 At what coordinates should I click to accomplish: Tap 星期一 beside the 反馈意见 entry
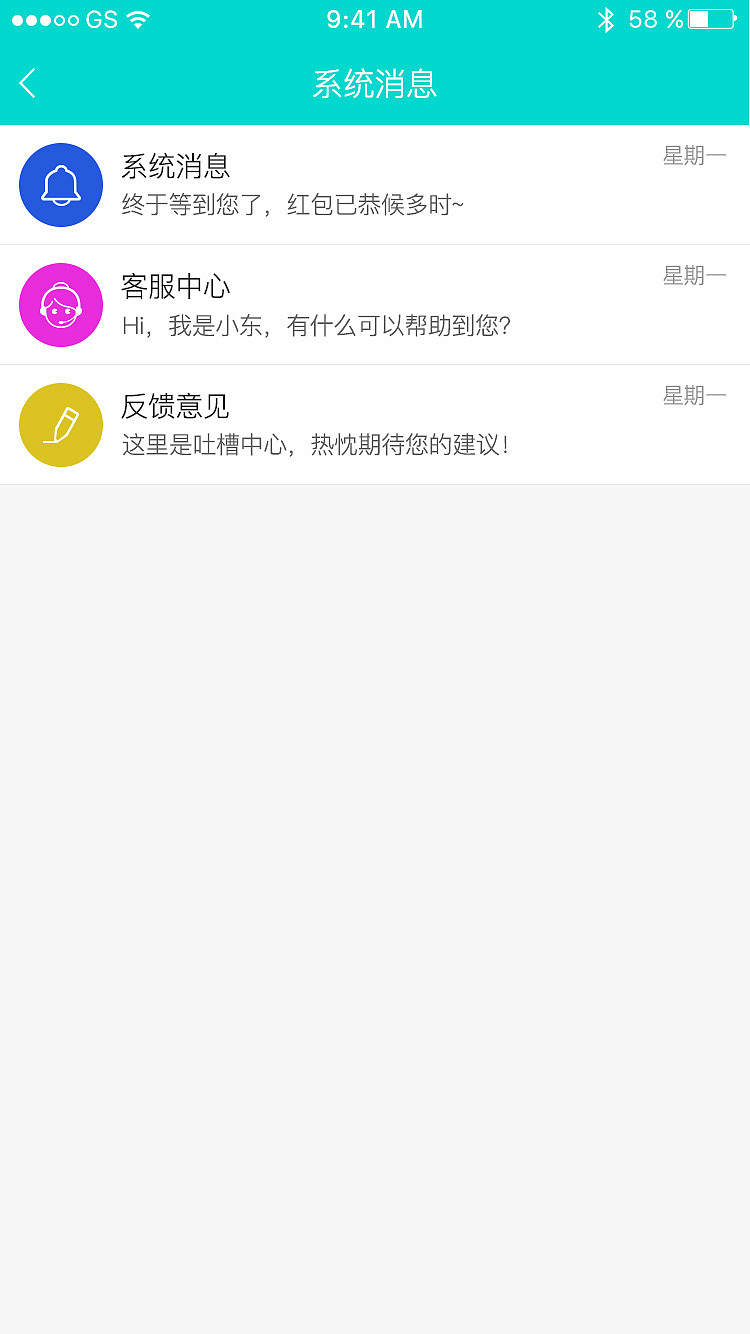click(x=694, y=395)
